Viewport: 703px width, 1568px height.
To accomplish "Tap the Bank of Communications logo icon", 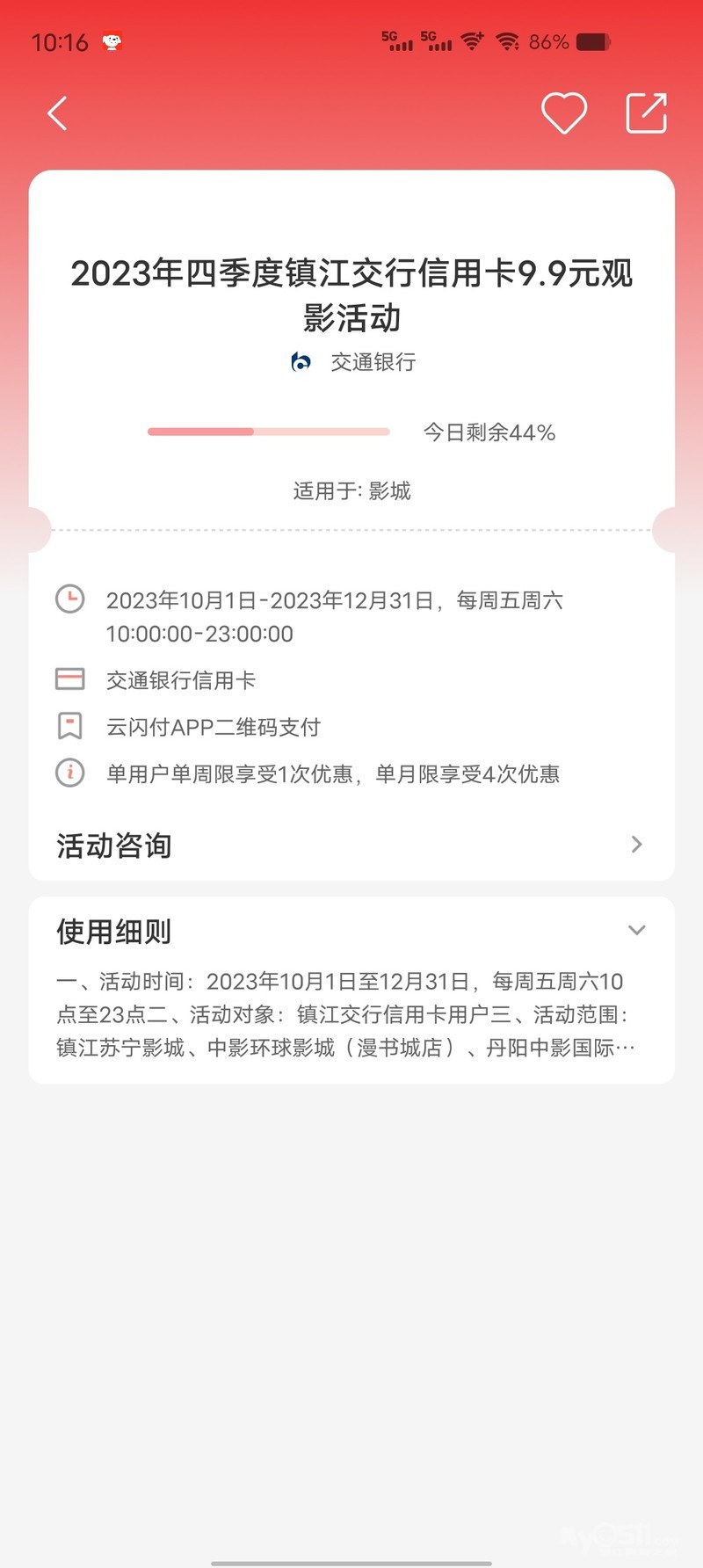I will 300,362.
